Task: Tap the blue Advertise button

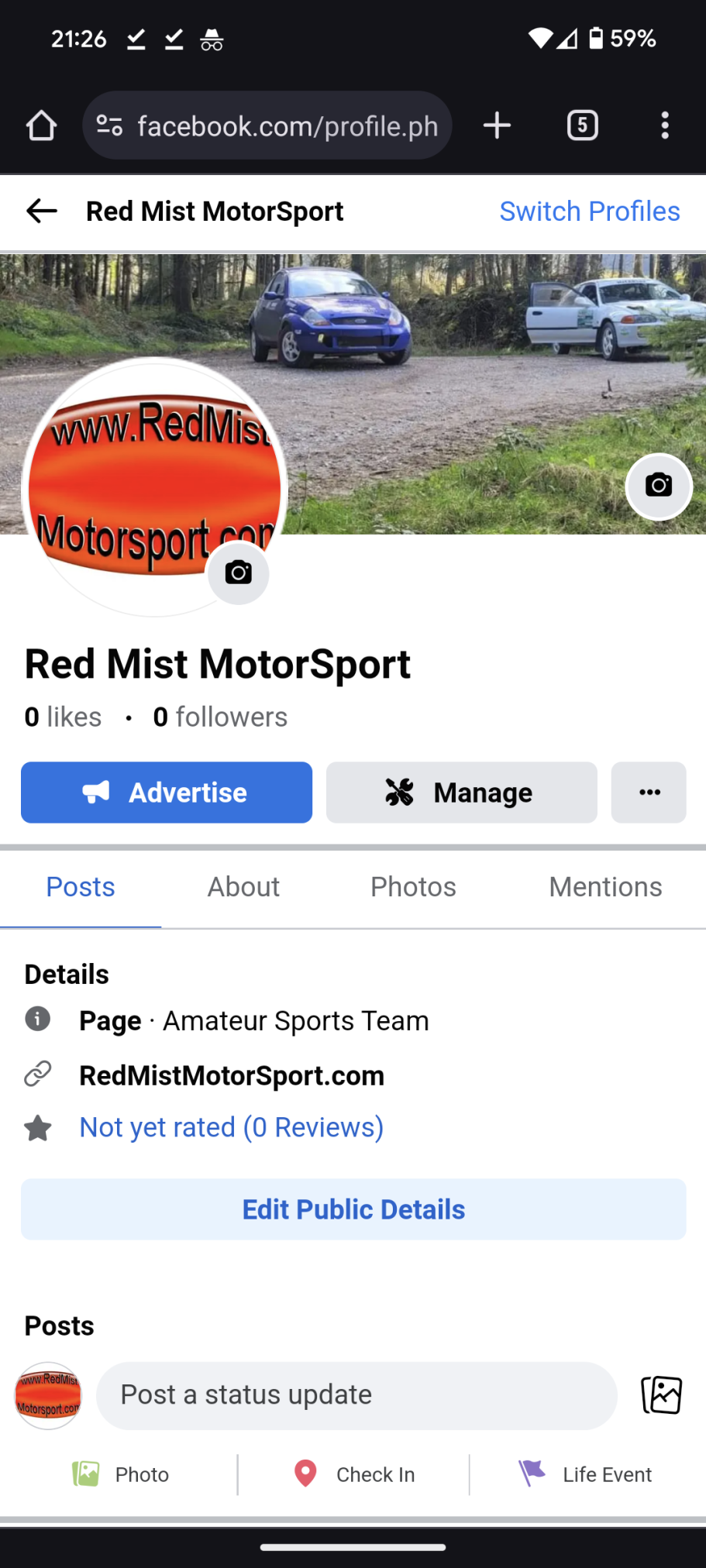Action: [167, 793]
